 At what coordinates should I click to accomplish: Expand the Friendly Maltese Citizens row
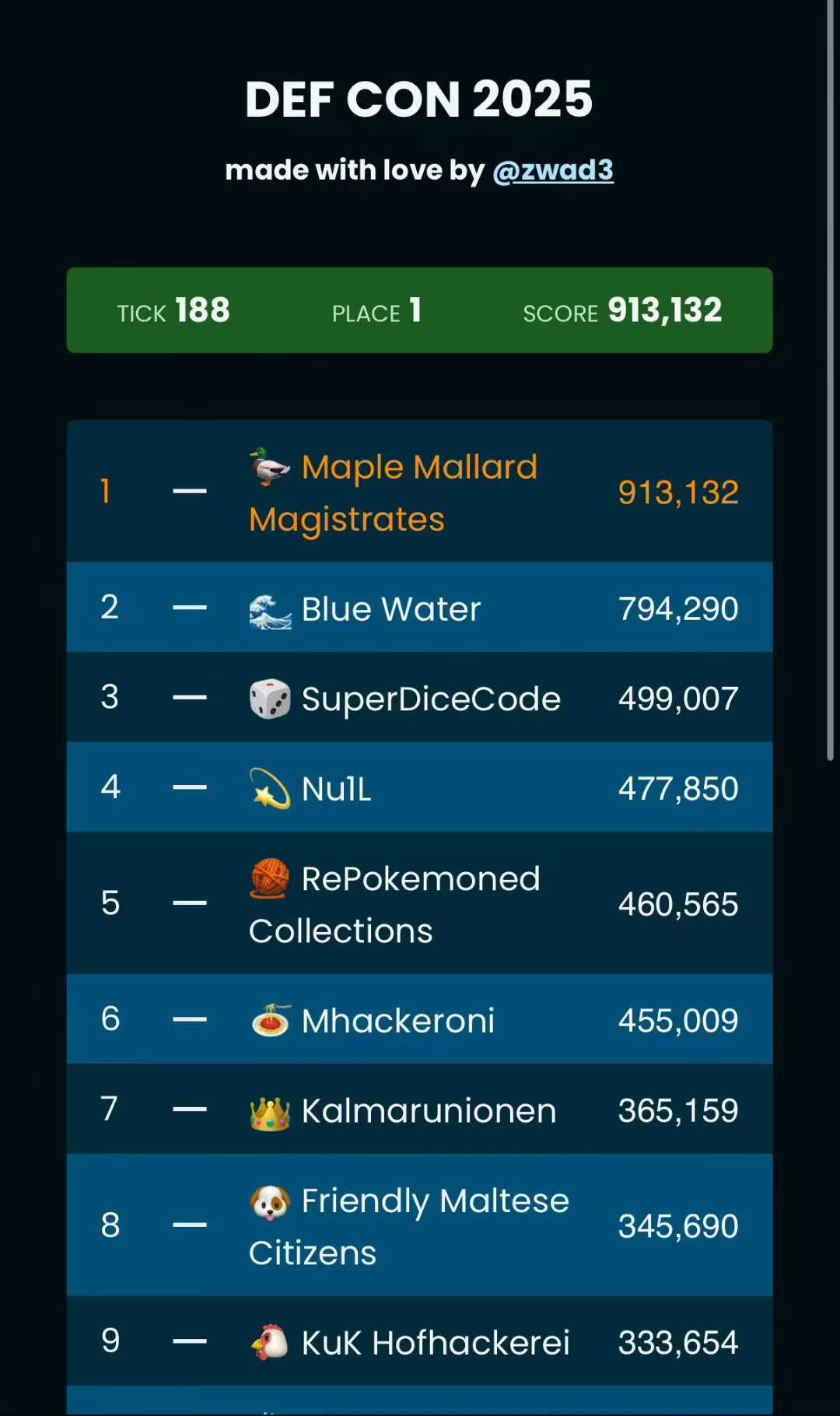[x=420, y=1225]
